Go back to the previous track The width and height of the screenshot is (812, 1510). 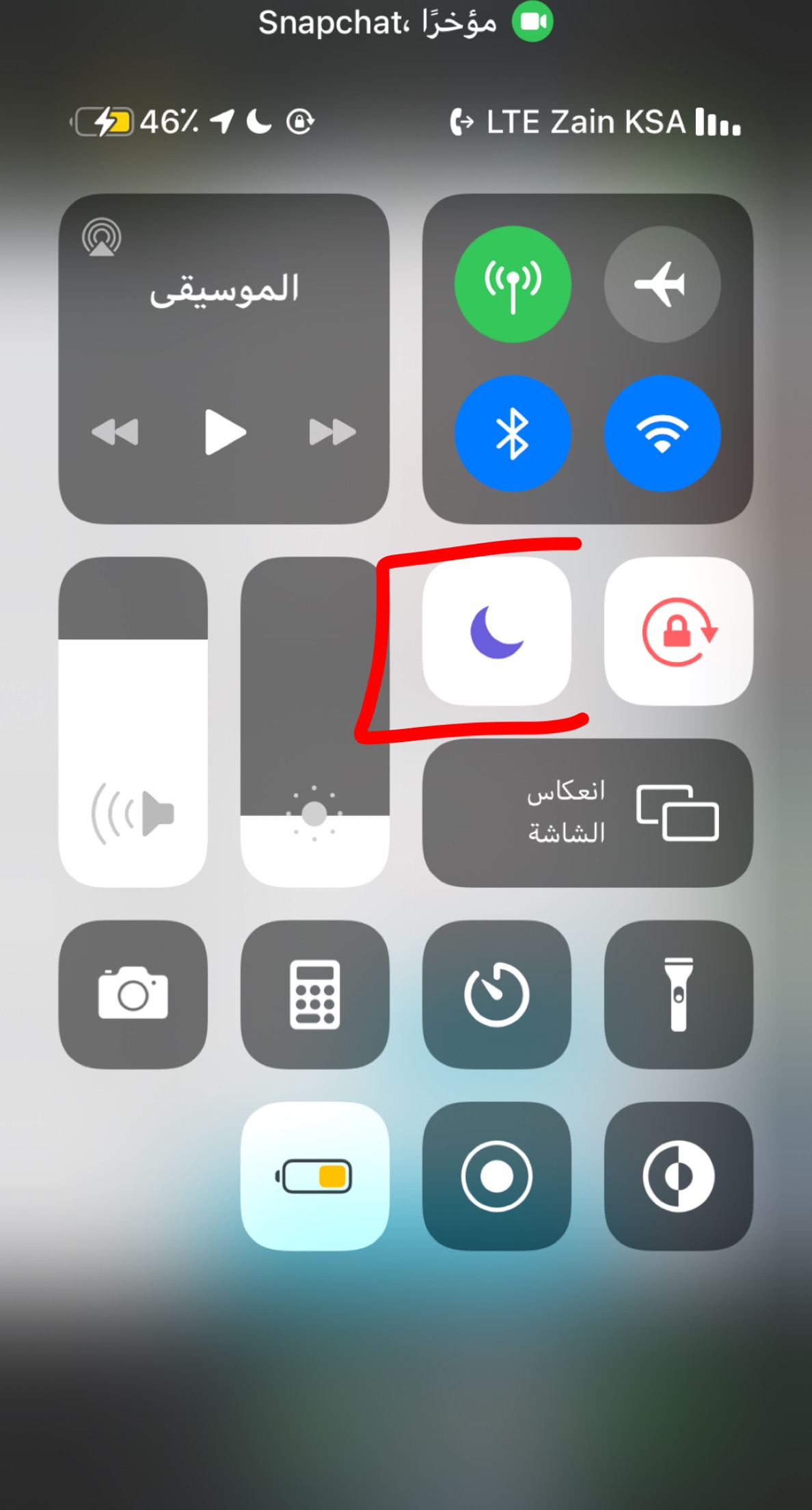point(115,432)
